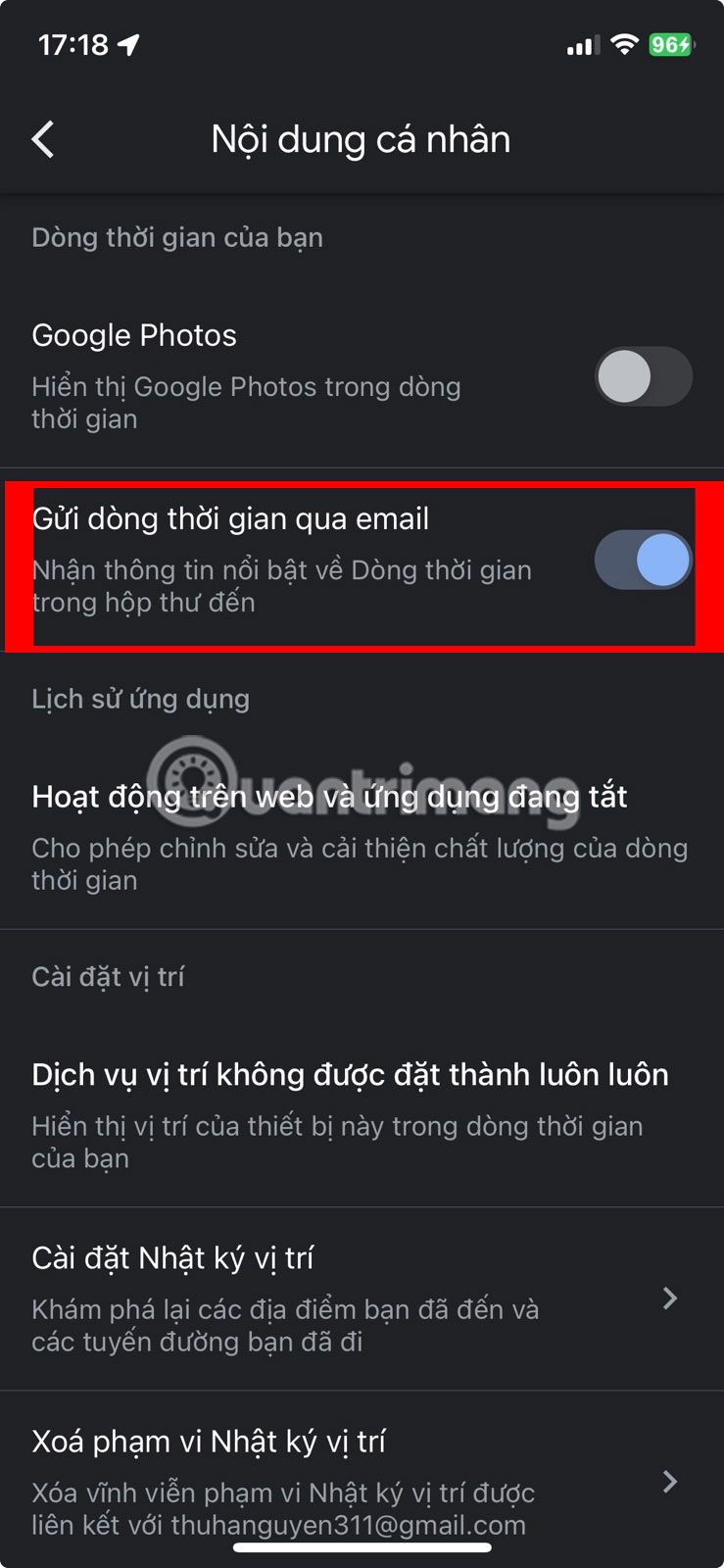This screenshot has height=1568, width=724.
Task: Open Hoạt động trên web và ứng dụng row
Action: [x=361, y=835]
